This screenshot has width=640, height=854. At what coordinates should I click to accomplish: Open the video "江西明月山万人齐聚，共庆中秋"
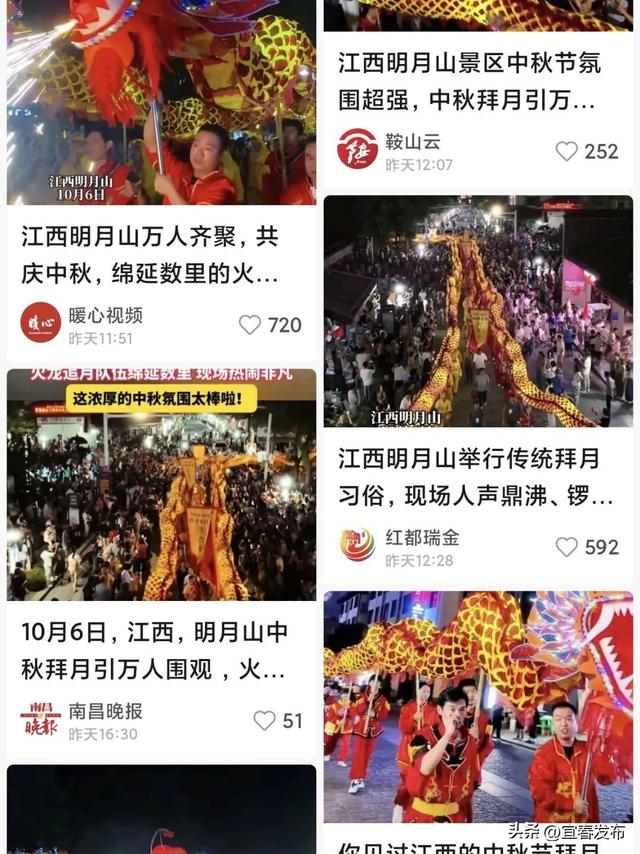coord(161,102)
